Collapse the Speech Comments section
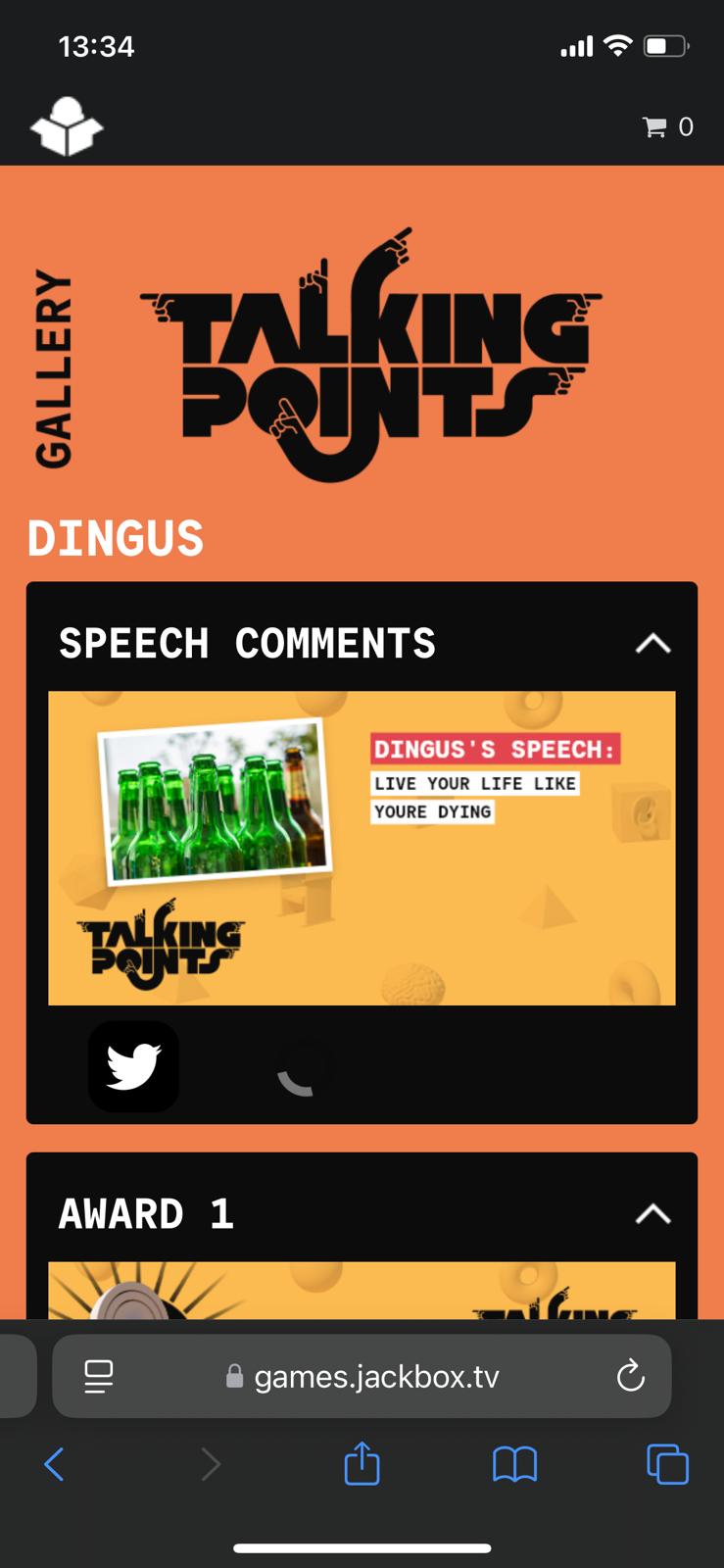 coord(652,644)
